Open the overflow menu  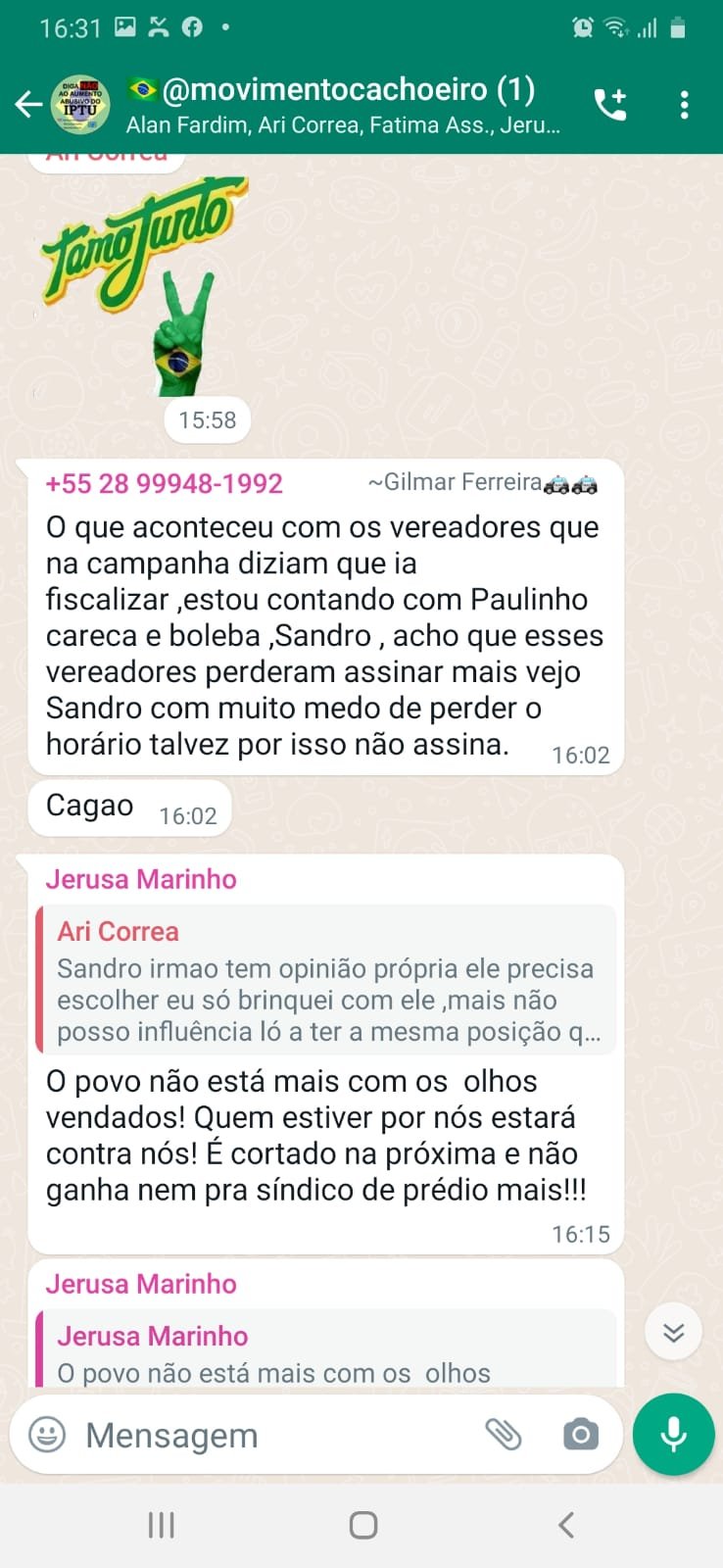pos(684,104)
